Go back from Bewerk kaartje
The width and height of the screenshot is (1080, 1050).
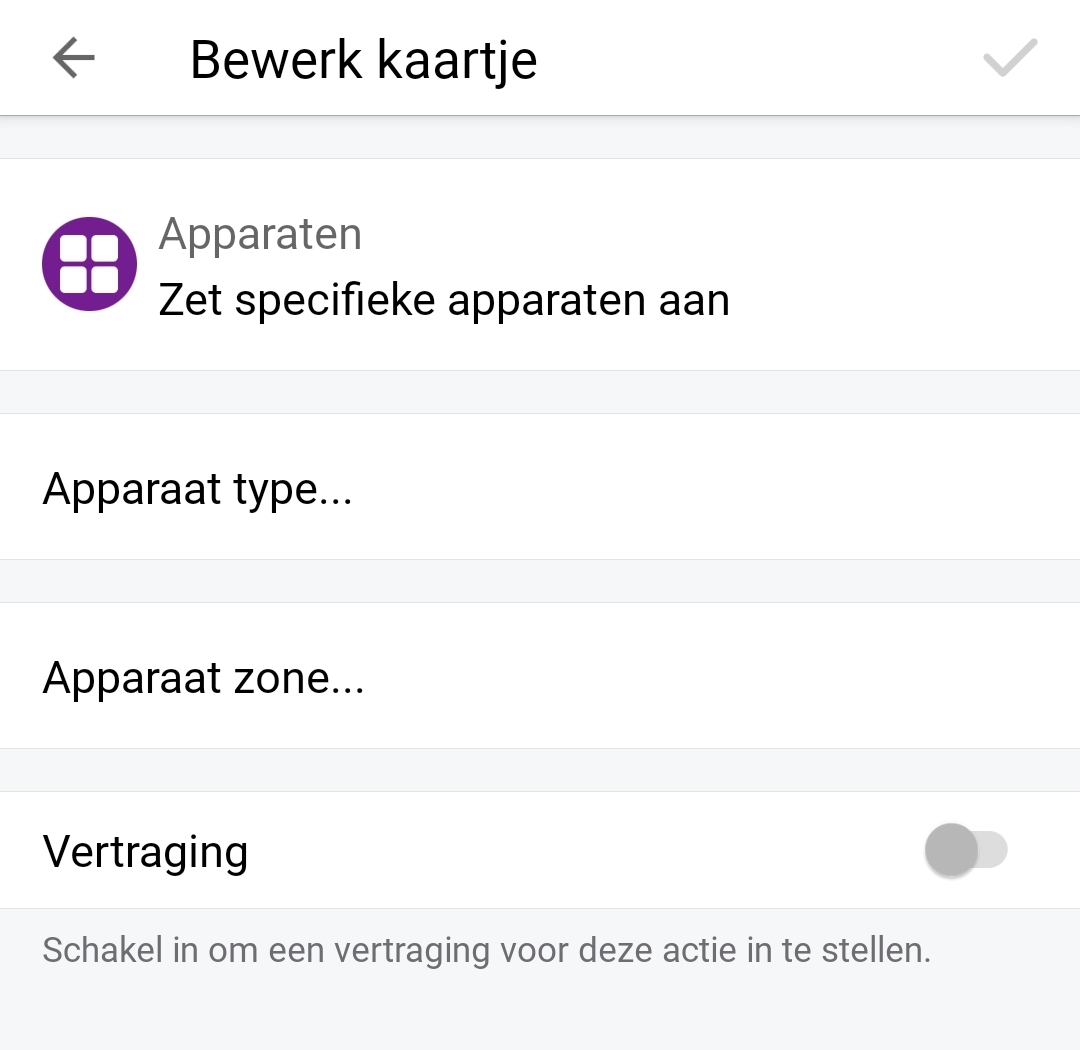point(73,59)
